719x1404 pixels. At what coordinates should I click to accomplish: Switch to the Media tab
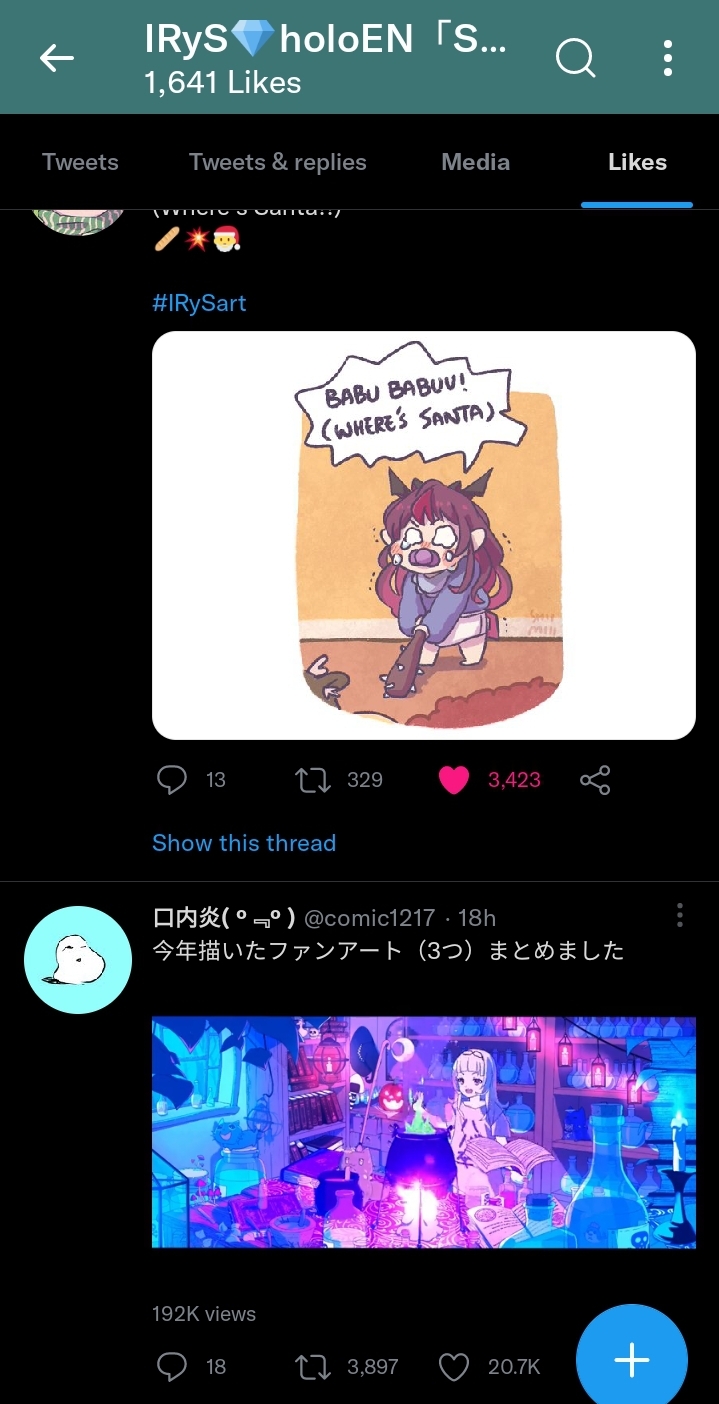tap(475, 162)
